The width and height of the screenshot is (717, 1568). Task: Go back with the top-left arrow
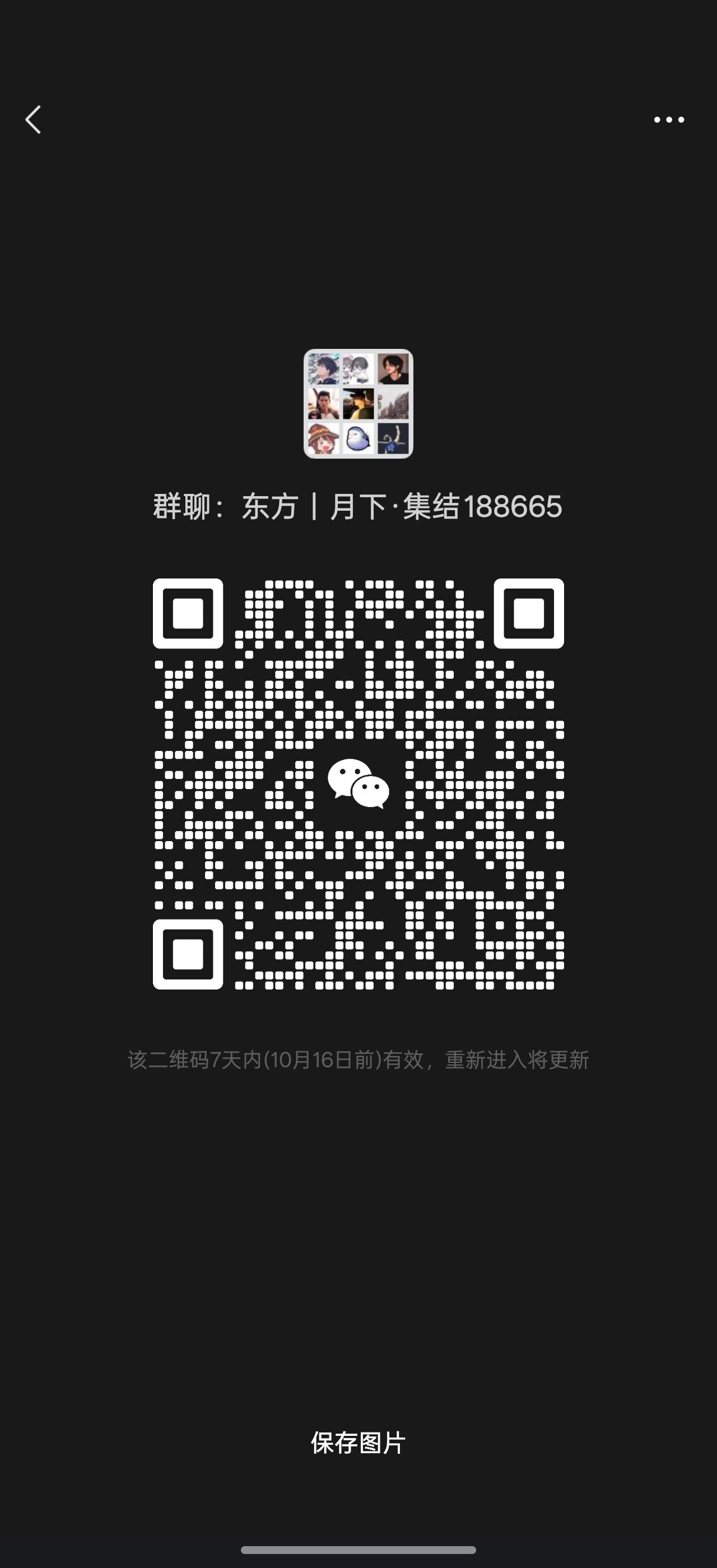click(34, 119)
